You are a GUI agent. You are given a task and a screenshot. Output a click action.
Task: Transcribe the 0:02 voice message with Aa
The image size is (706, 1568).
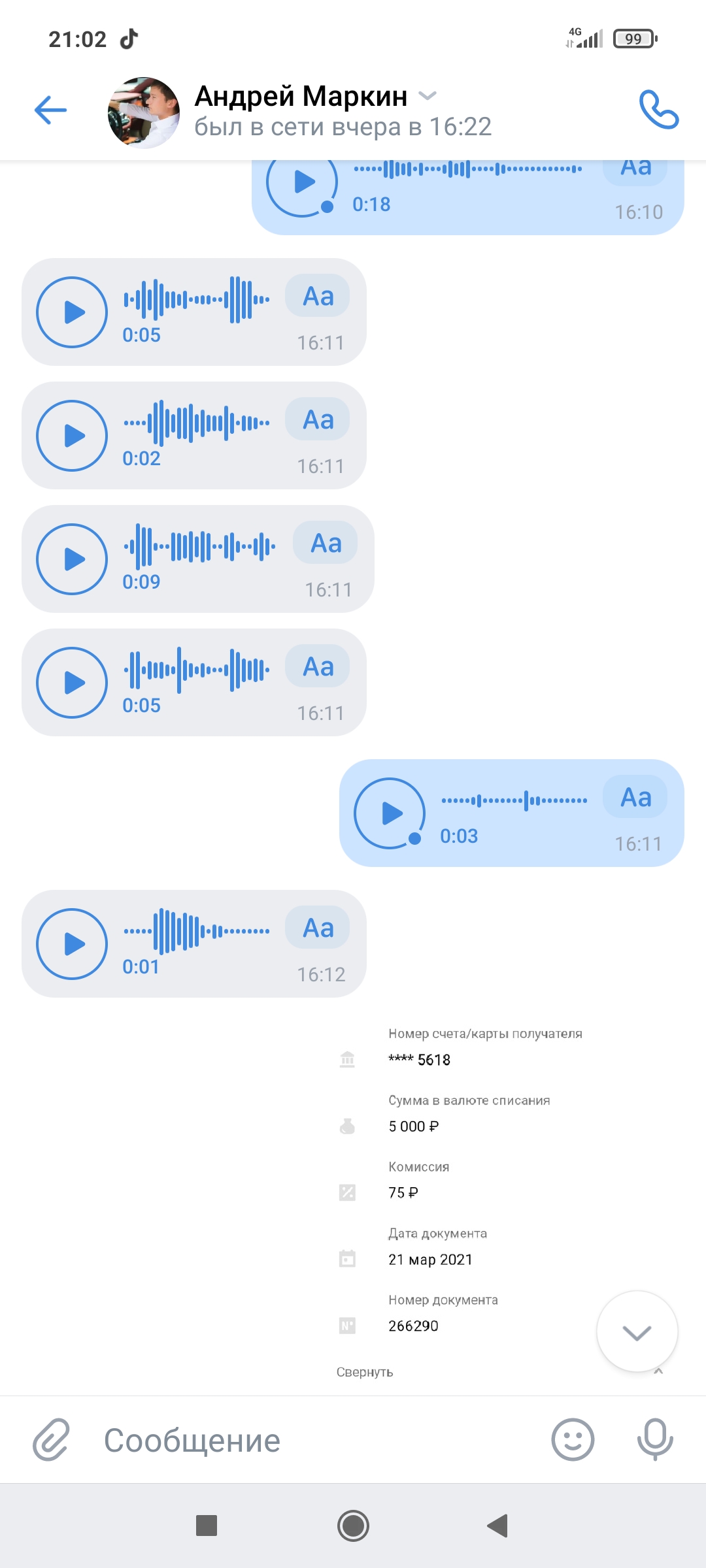pyautogui.click(x=318, y=419)
